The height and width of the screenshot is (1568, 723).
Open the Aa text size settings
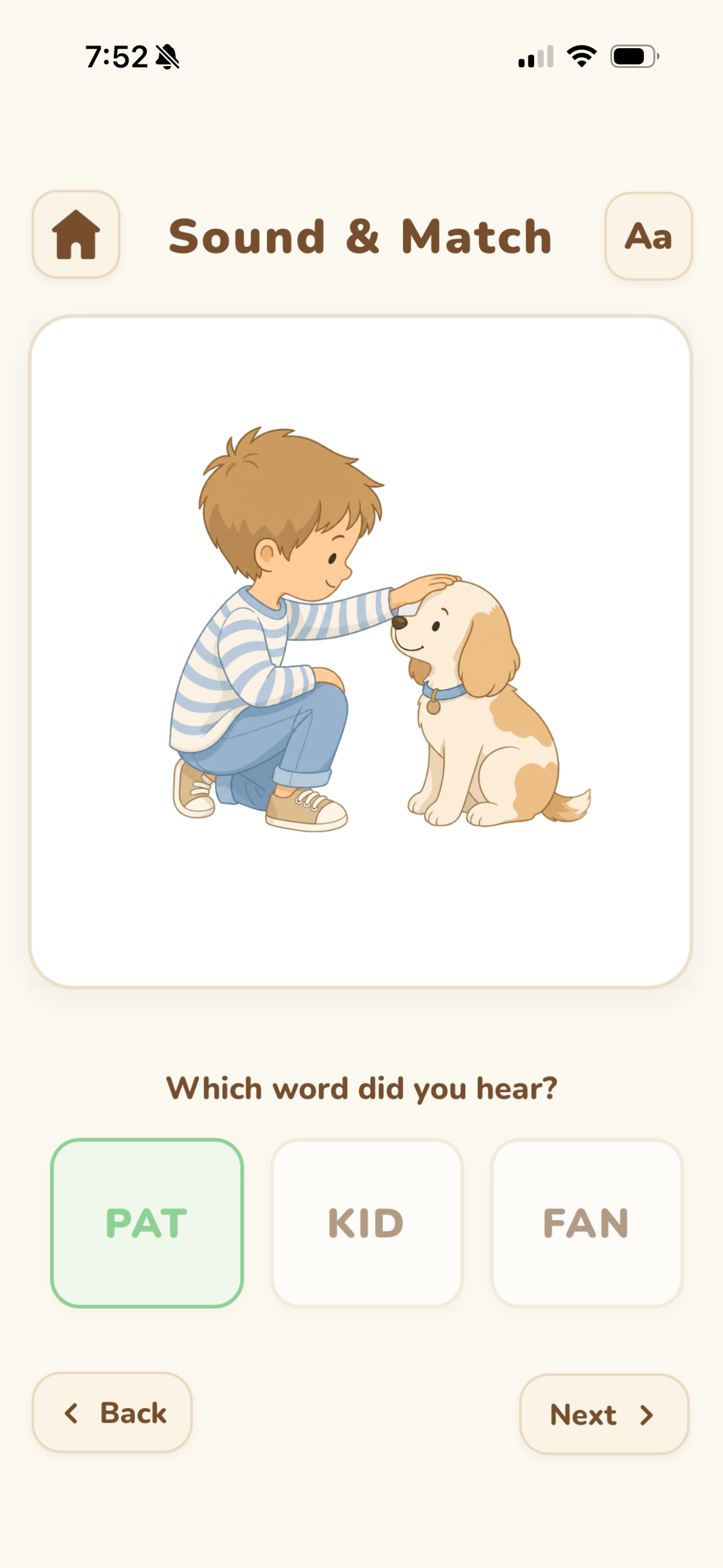(648, 236)
